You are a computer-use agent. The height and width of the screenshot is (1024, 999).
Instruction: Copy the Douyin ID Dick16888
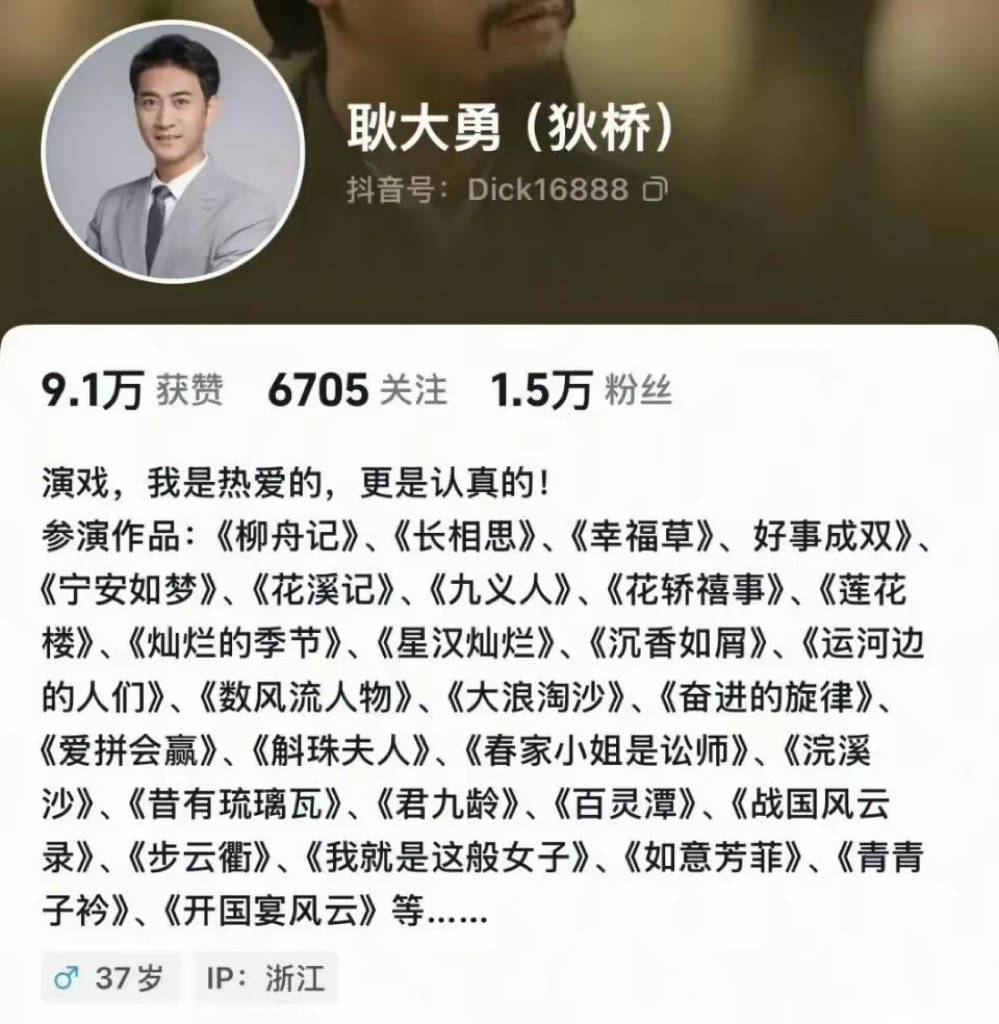(654, 189)
